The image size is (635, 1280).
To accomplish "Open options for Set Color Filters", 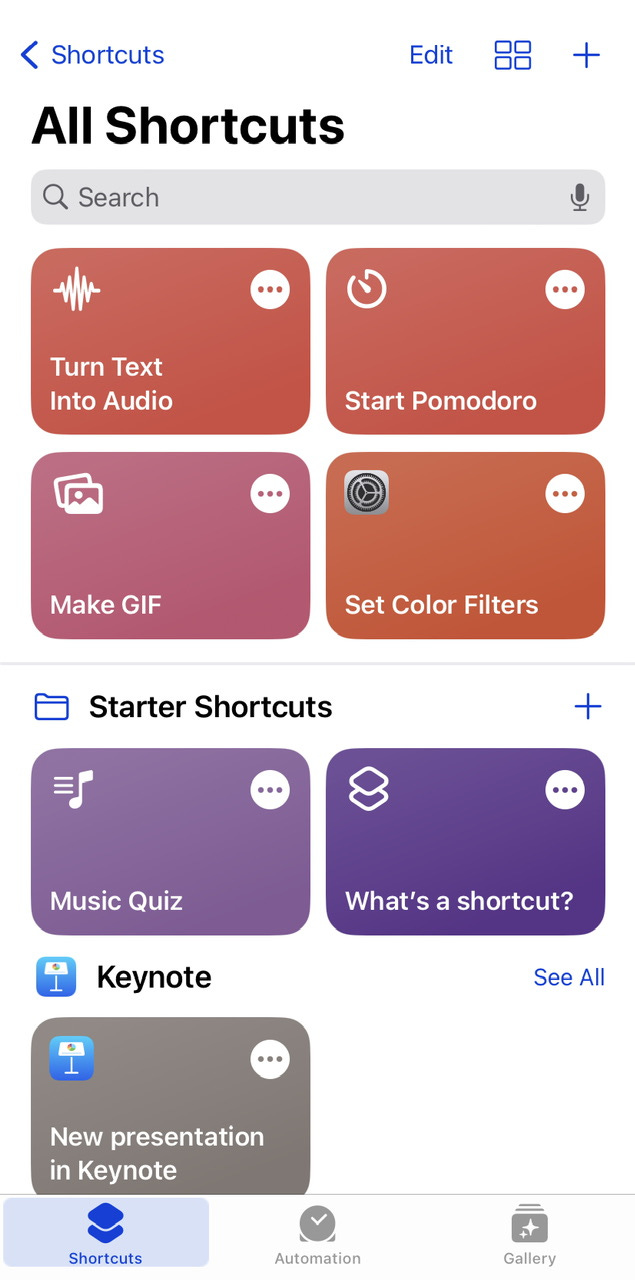I will point(565,494).
